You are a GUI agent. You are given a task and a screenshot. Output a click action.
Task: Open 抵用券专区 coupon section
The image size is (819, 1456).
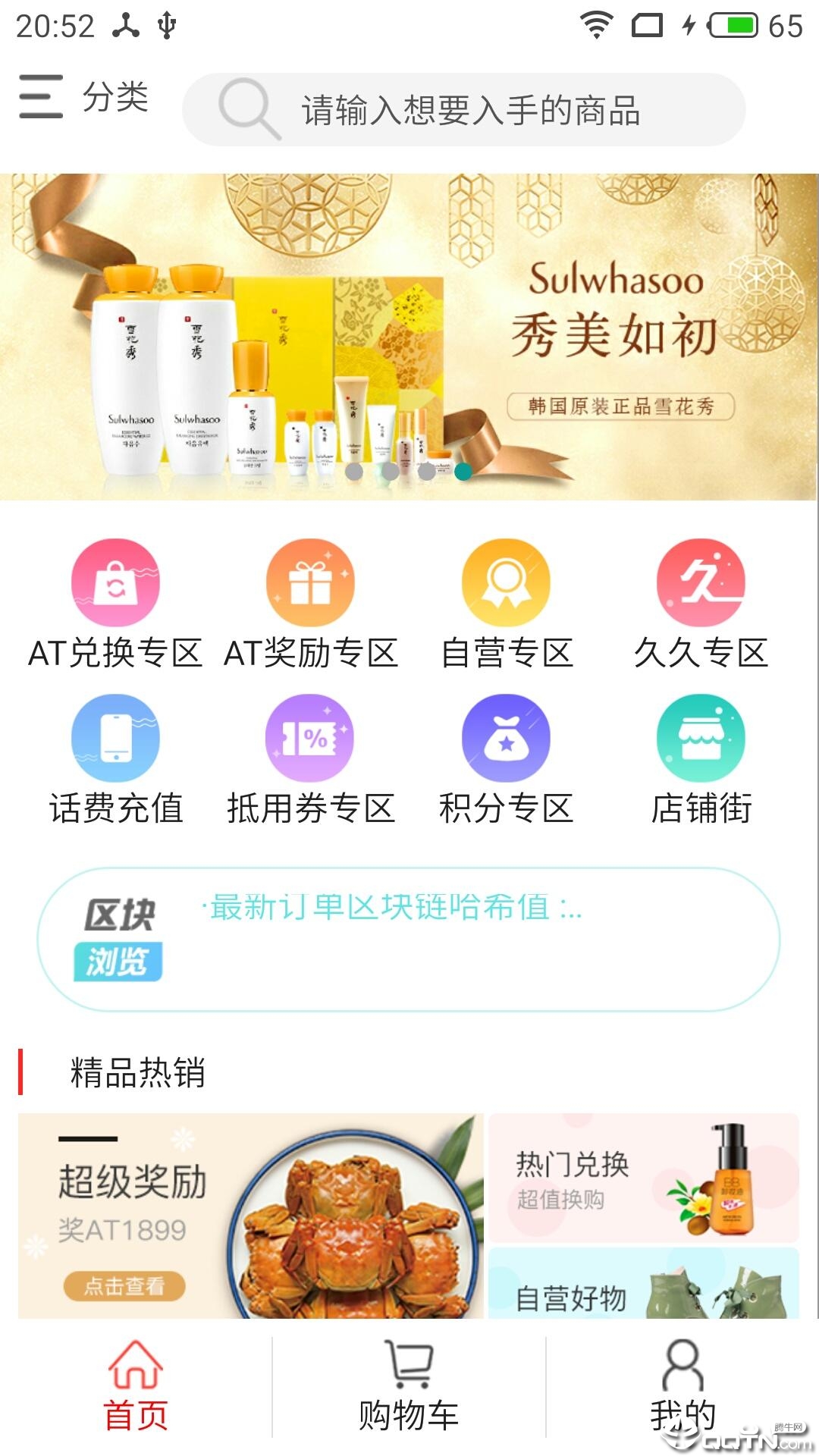[x=310, y=760]
